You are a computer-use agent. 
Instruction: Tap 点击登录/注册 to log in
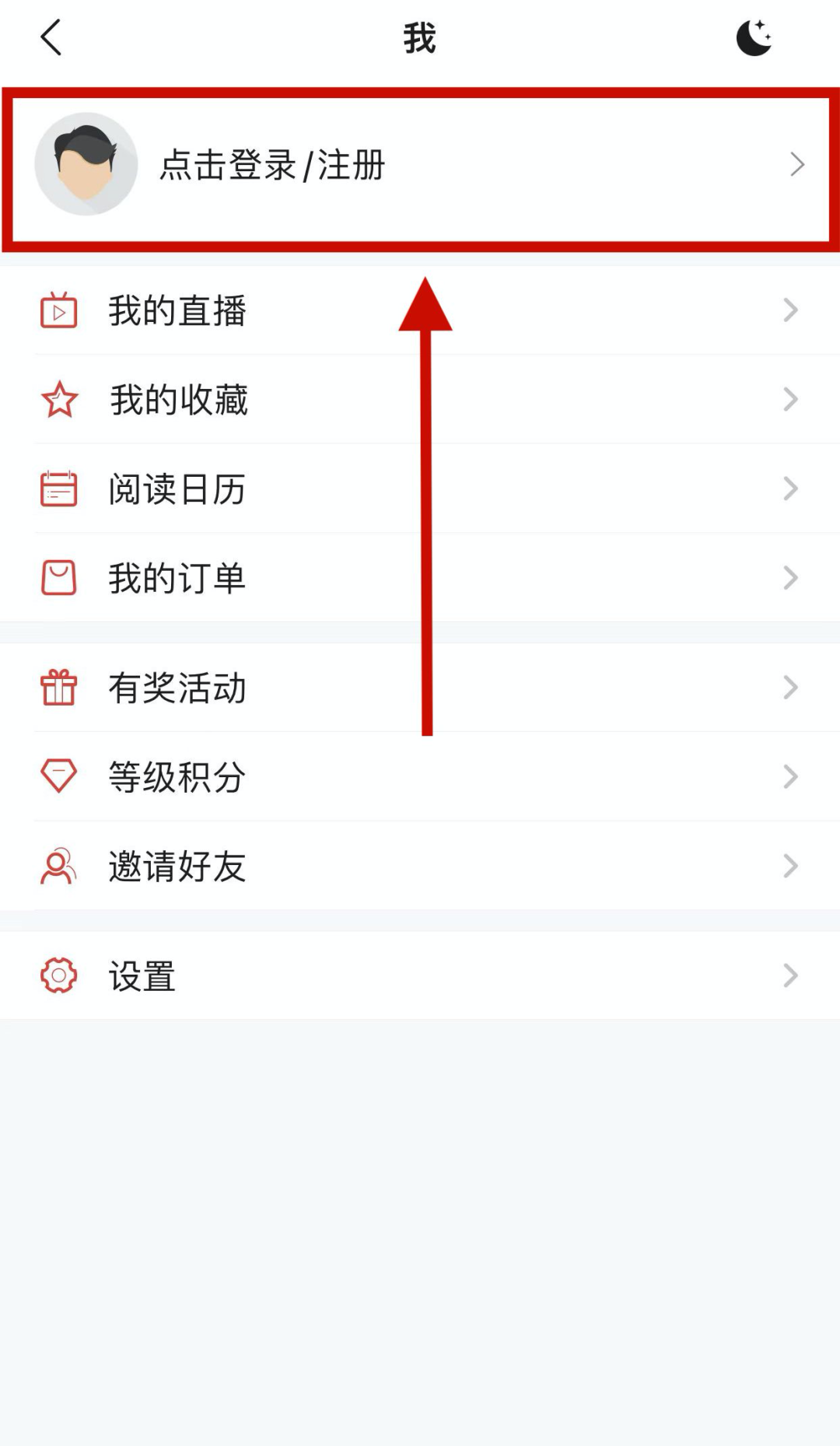coord(271,165)
